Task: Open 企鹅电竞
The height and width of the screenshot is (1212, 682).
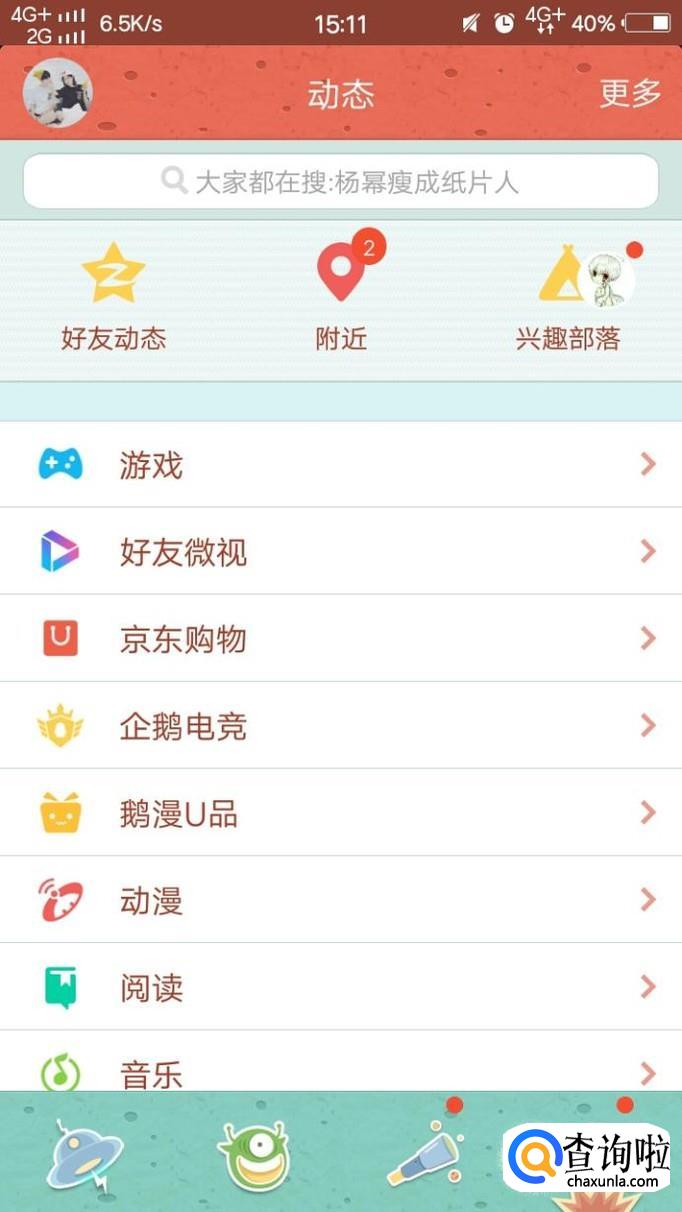Action: 341,726
